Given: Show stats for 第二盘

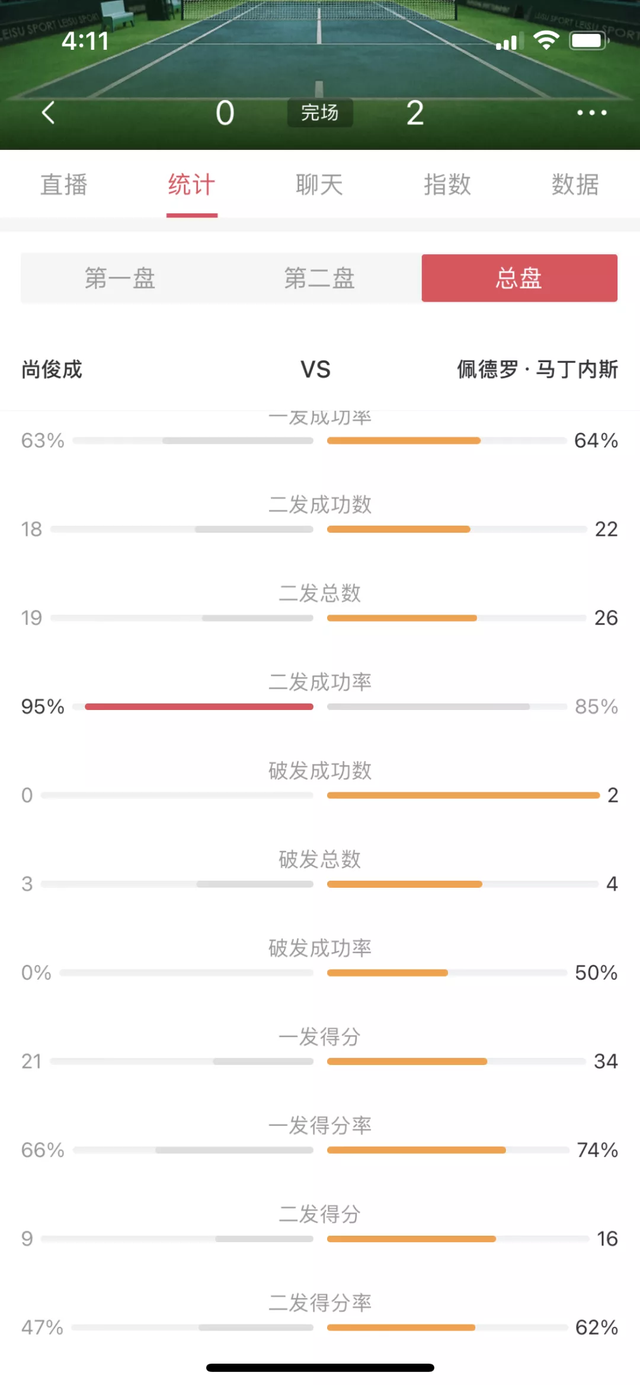Looking at the screenshot, I should click(x=320, y=278).
